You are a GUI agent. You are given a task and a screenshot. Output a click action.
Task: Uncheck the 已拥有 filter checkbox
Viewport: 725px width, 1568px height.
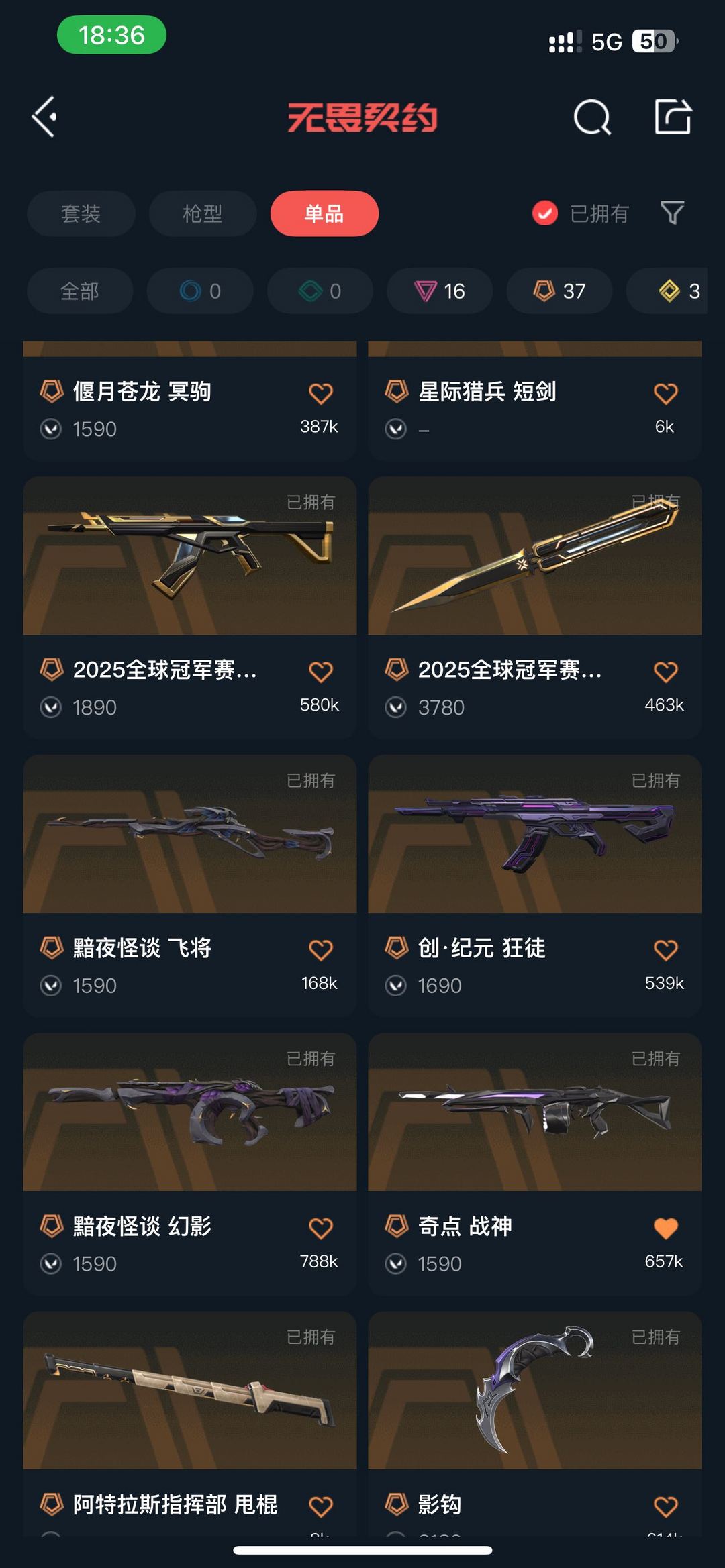[545, 213]
